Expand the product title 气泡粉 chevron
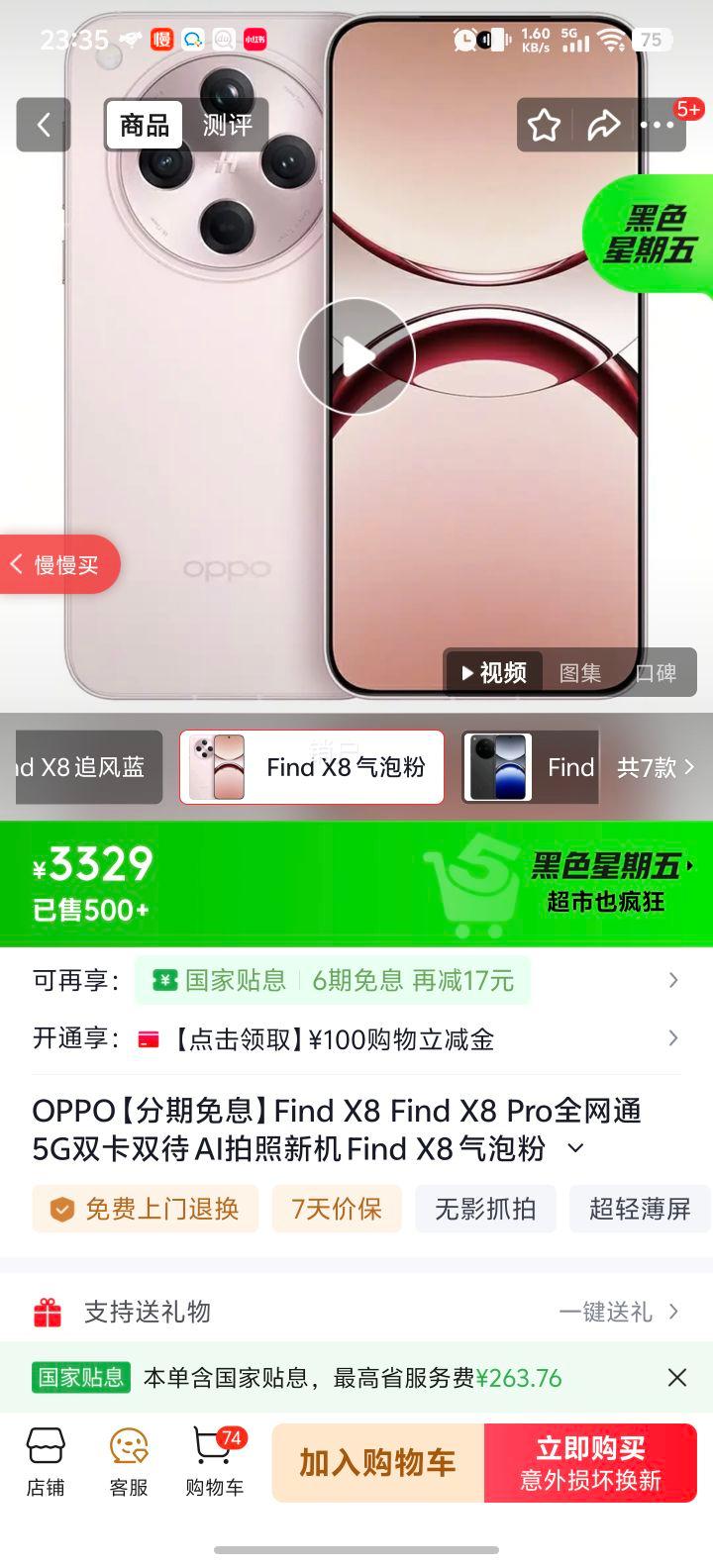Screen dimensions: 713x1568 (x=572, y=1148)
